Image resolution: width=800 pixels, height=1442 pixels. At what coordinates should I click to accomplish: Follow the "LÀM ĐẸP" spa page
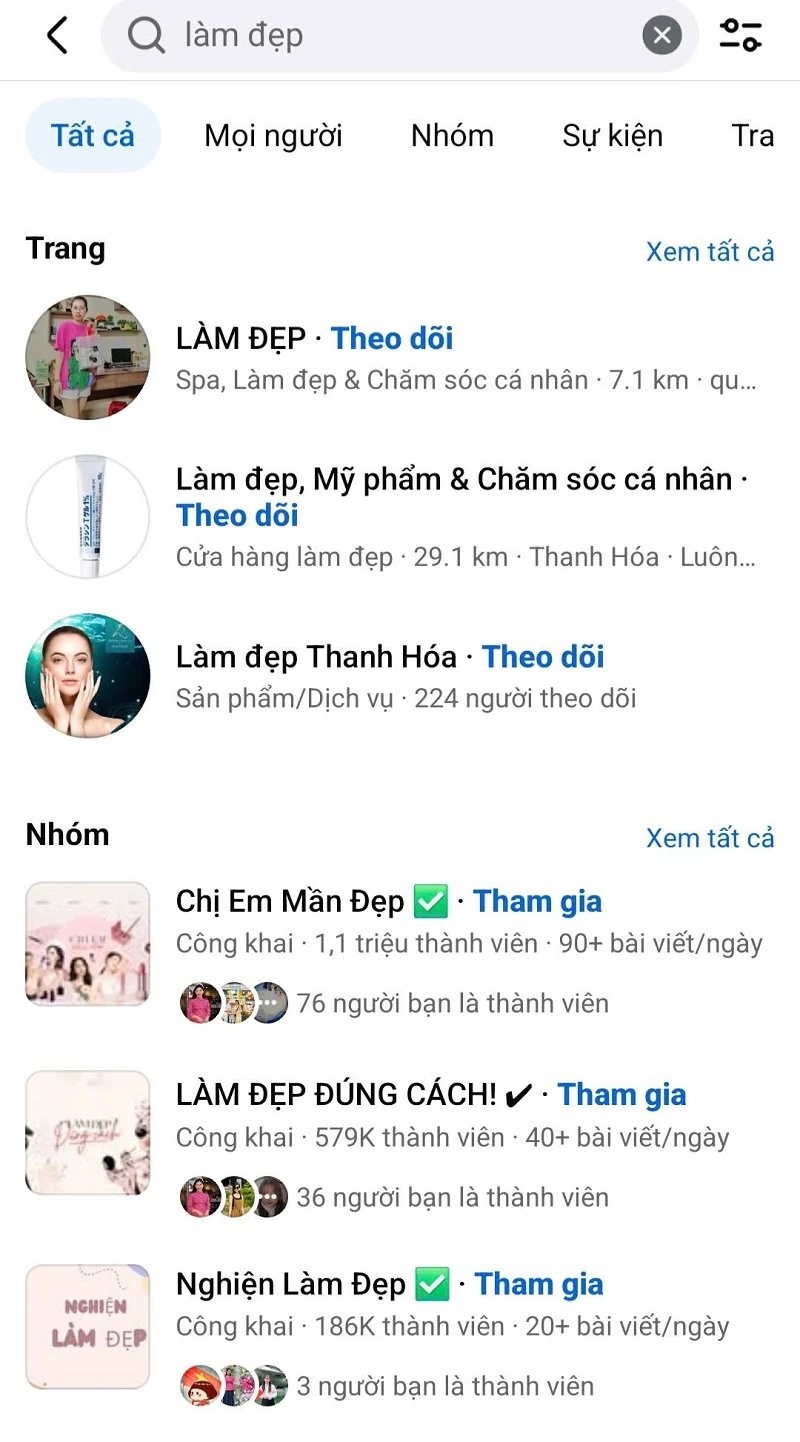click(392, 339)
